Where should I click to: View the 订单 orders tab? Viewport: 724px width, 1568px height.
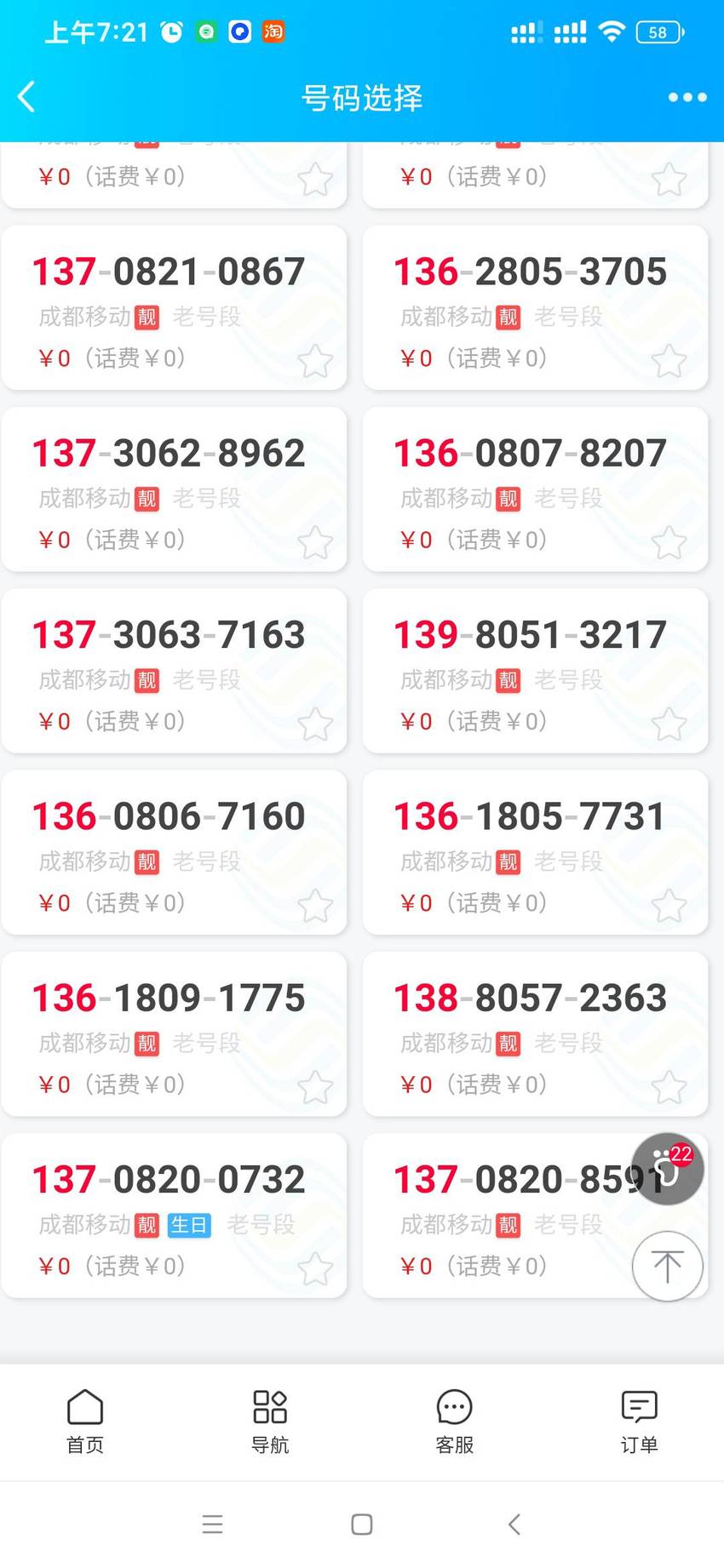[x=639, y=1422]
